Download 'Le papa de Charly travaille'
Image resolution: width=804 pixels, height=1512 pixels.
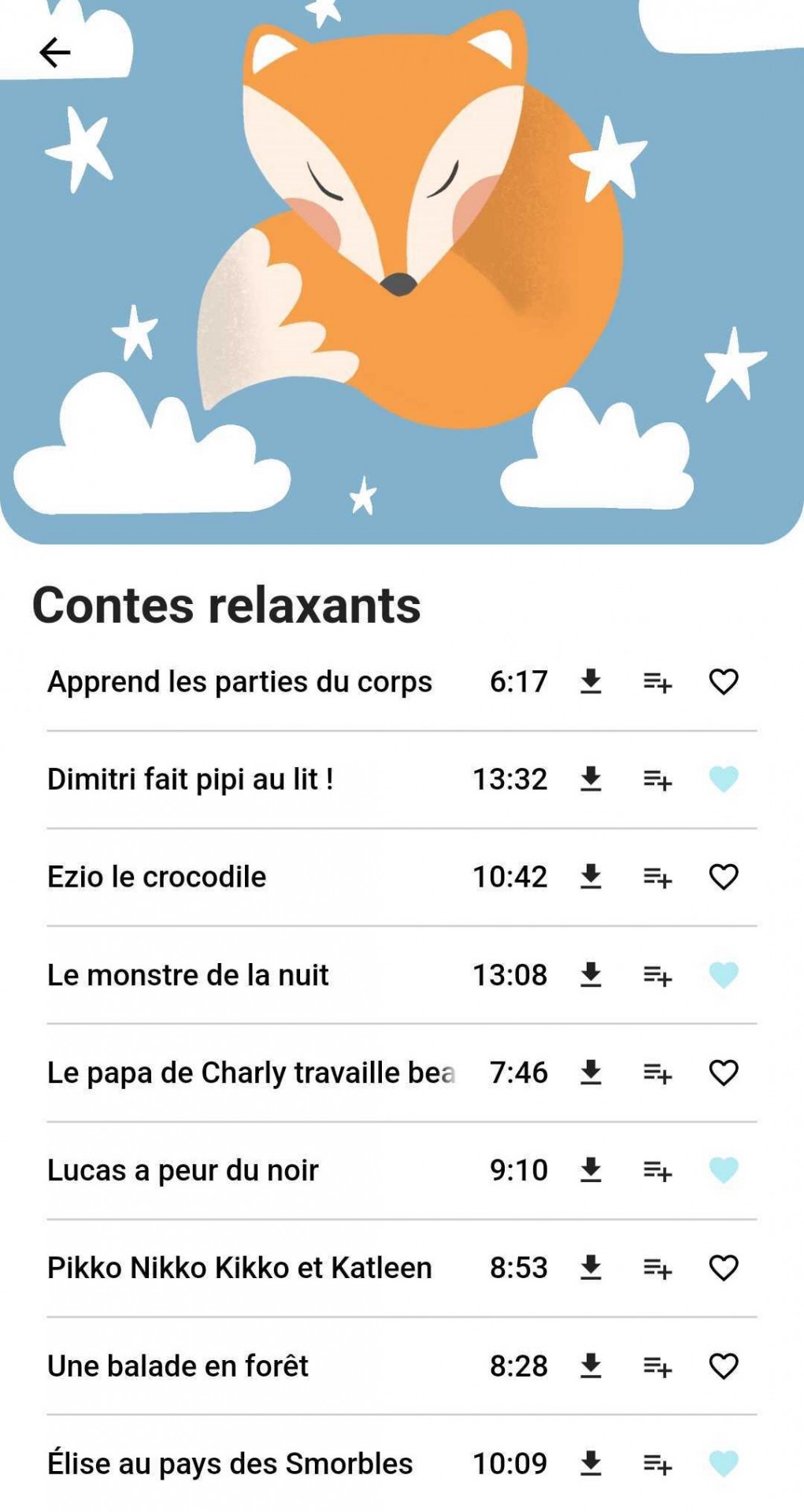tap(591, 1073)
